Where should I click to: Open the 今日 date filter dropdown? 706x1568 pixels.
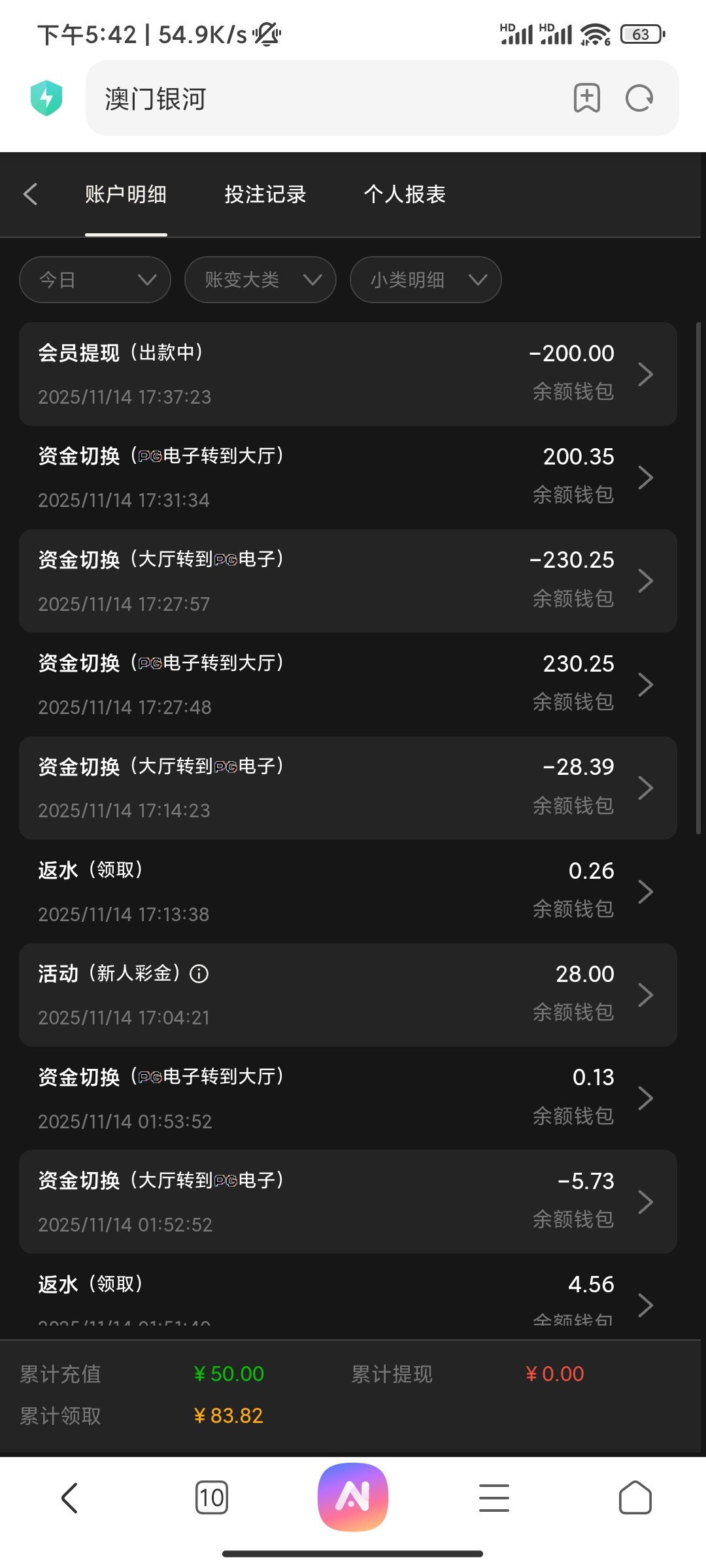click(x=94, y=280)
